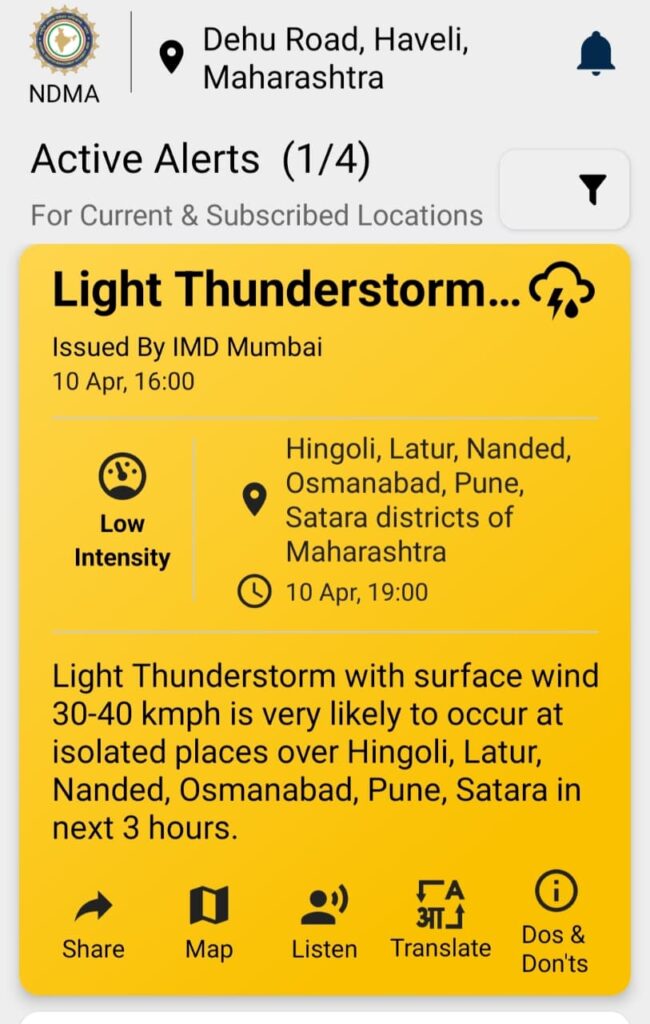The width and height of the screenshot is (650, 1024).
Task: Listen to the thunderstorm alert
Action: [324, 924]
